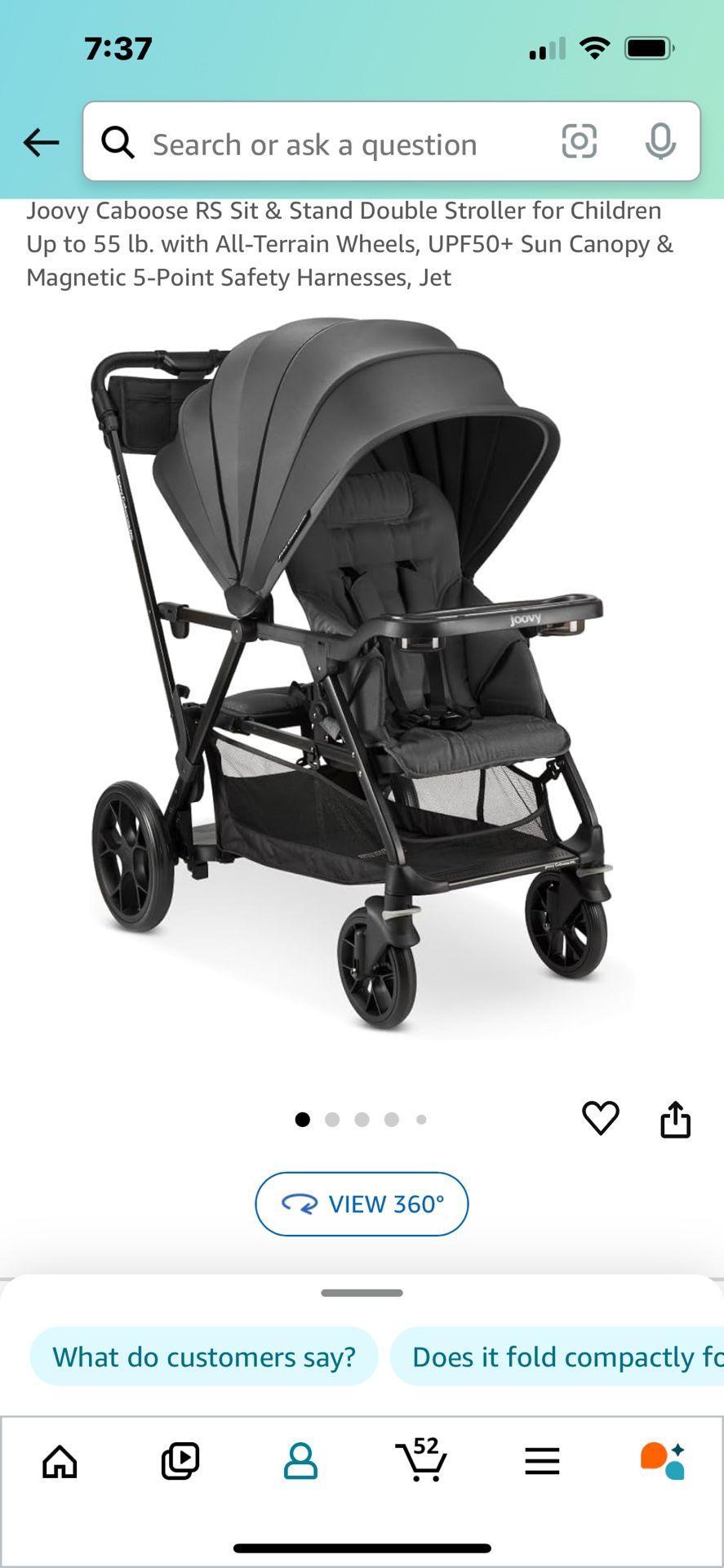Toggle the heart to save the stroller
Image resolution: width=724 pixels, height=1568 pixels.
point(602,1120)
